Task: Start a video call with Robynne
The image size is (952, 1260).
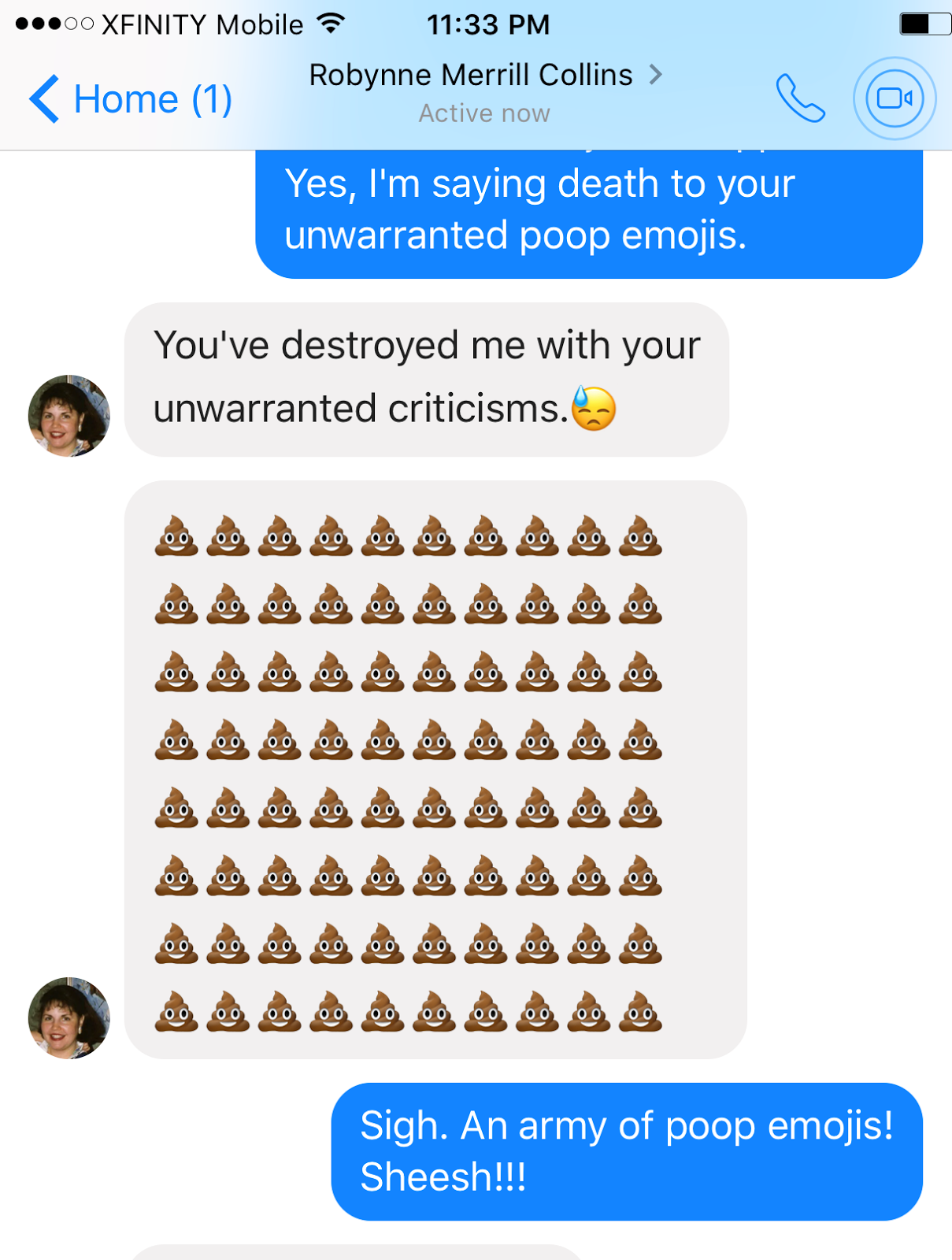Action: point(894,98)
